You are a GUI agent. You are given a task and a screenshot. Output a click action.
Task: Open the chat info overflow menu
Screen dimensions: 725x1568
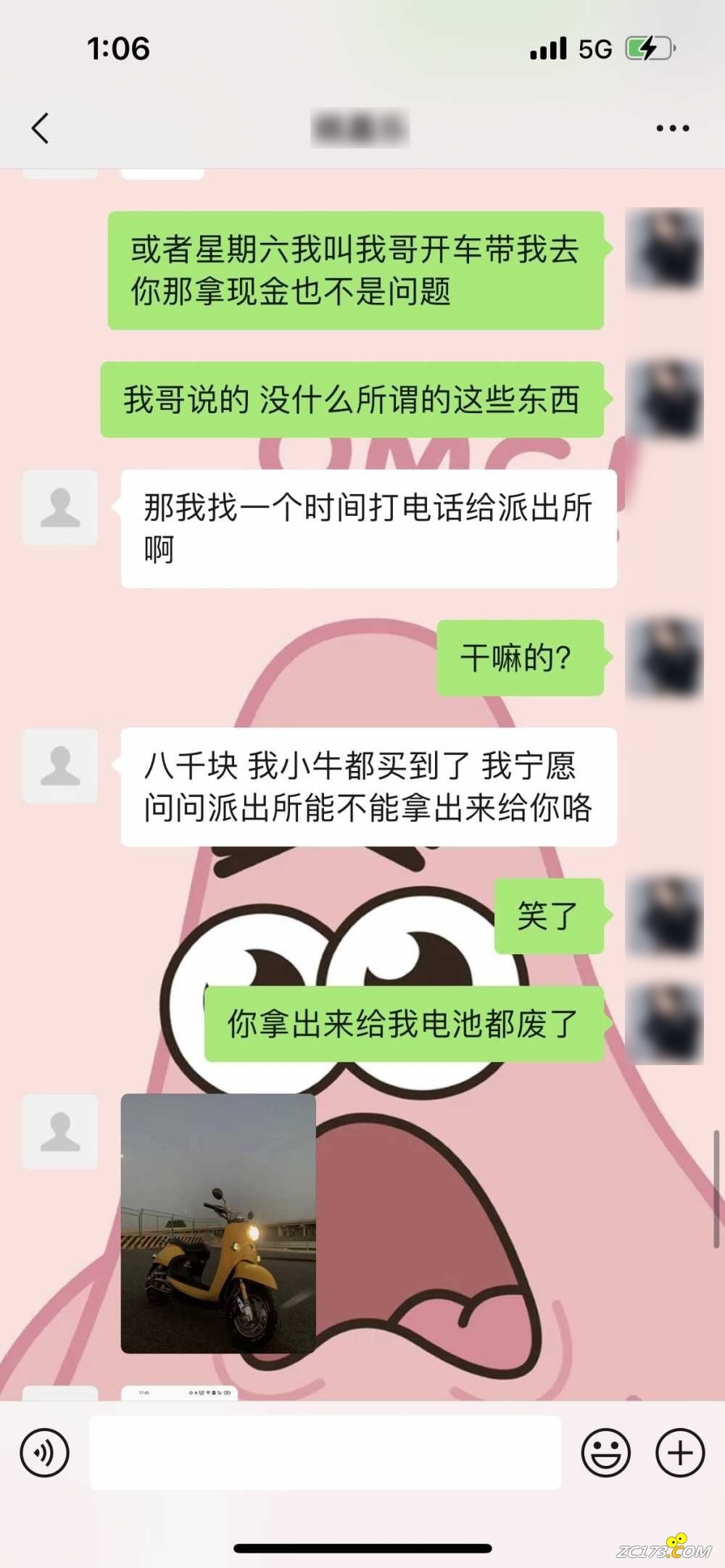[672, 128]
